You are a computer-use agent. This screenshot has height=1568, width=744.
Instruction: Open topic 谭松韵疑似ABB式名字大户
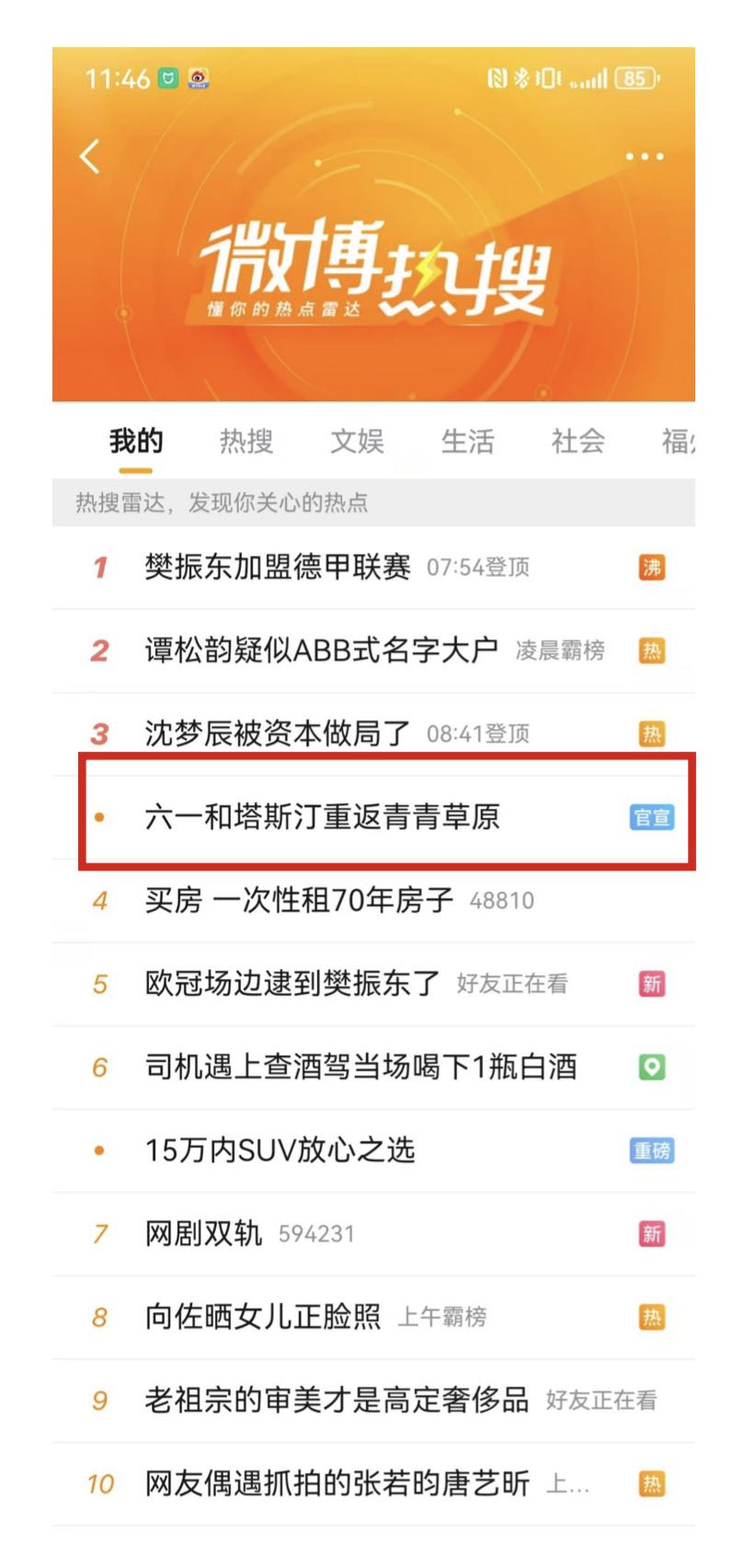pos(321,651)
